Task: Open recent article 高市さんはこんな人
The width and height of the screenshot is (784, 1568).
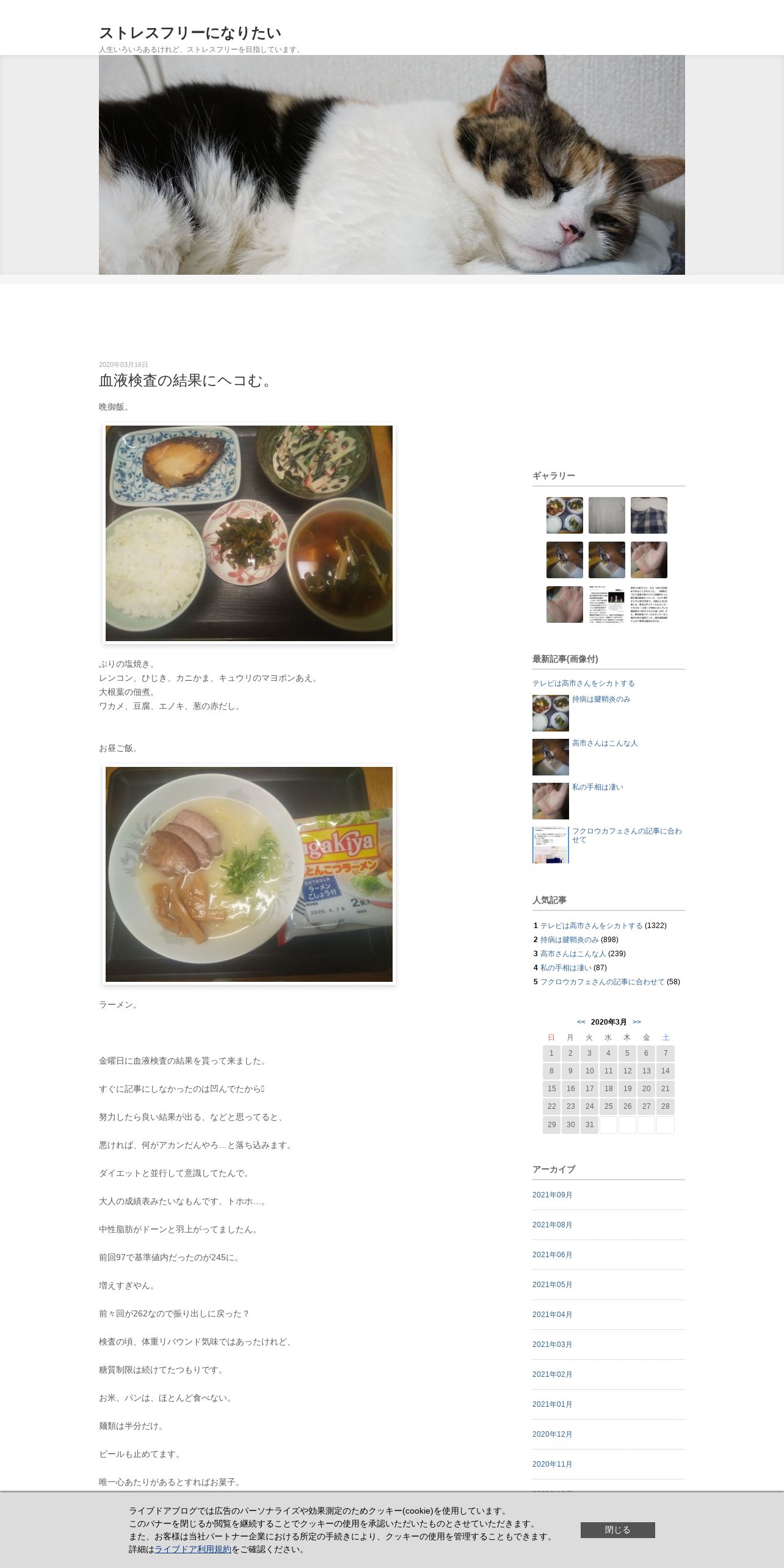Action: coord(604,743)
